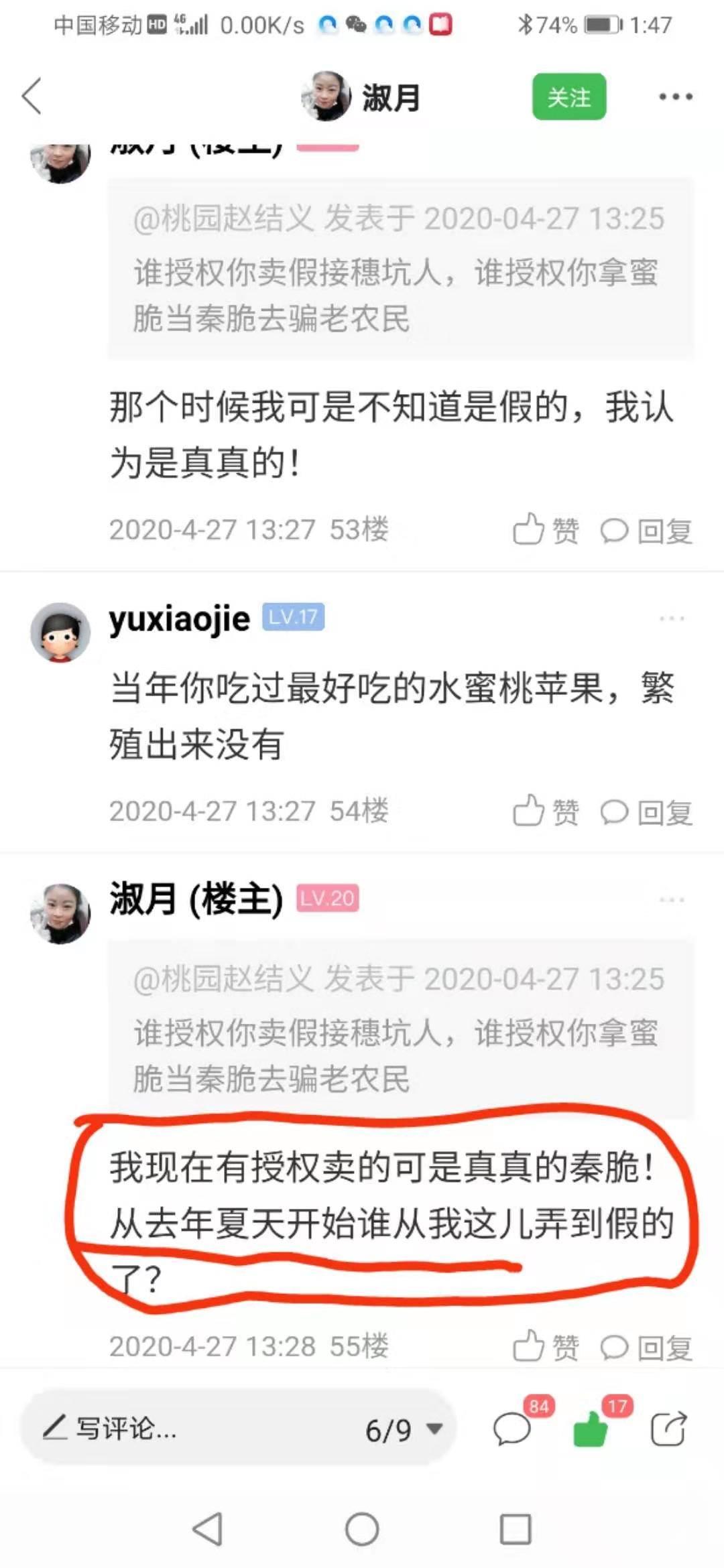Follow 淑月 with the green 关注 button
The height and width of the screenshot is (1568, 724).
[569, 97]
